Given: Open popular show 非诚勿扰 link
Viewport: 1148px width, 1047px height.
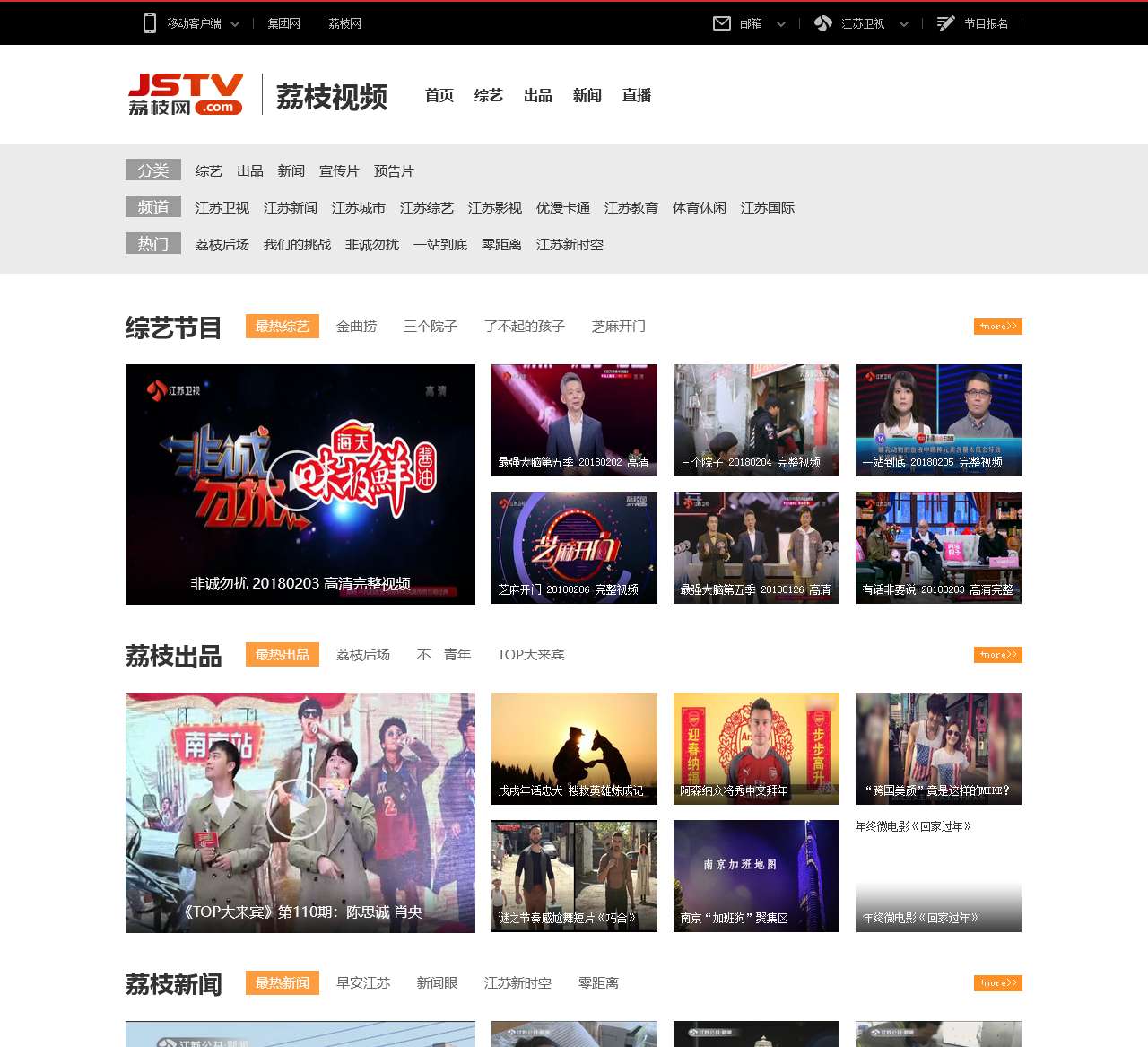Looking at the screenshot, I should pyautogui.click(x=372, y=244).
